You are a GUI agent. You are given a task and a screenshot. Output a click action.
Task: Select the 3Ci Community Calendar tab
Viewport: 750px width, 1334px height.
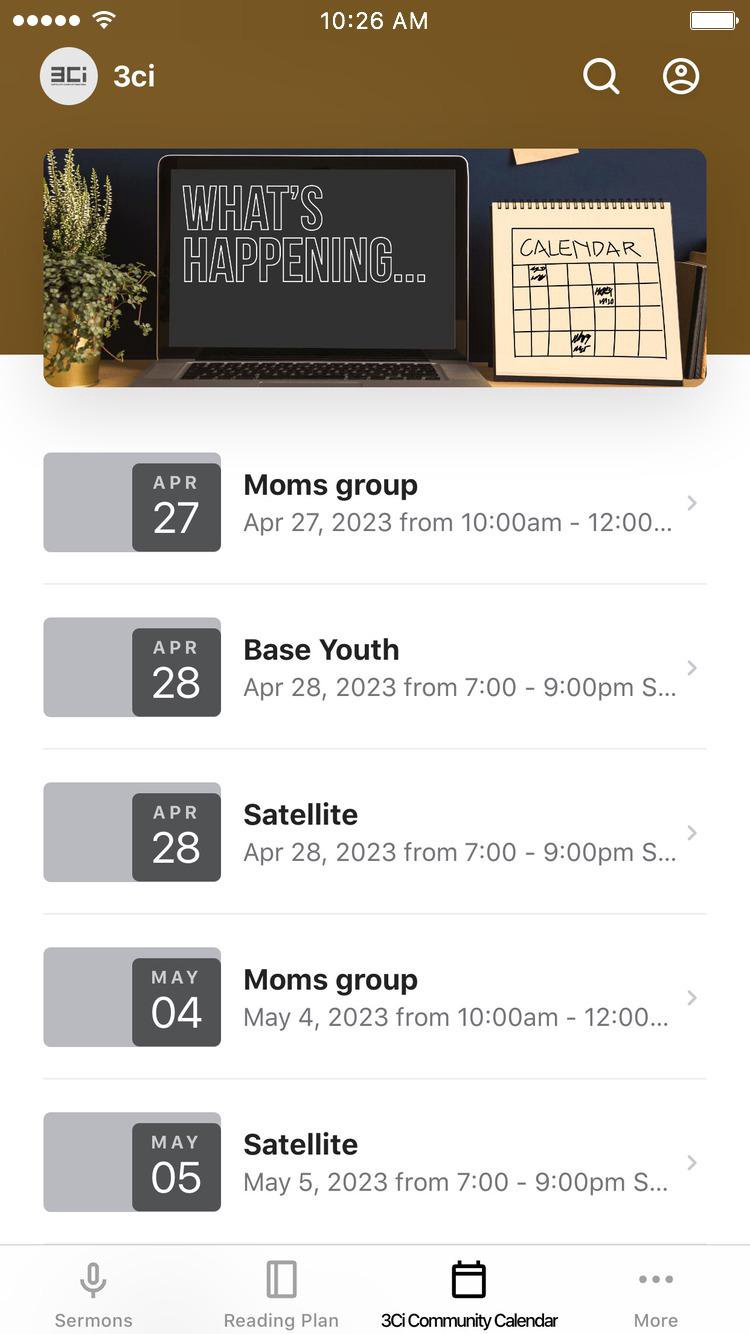click(469, 1293)
